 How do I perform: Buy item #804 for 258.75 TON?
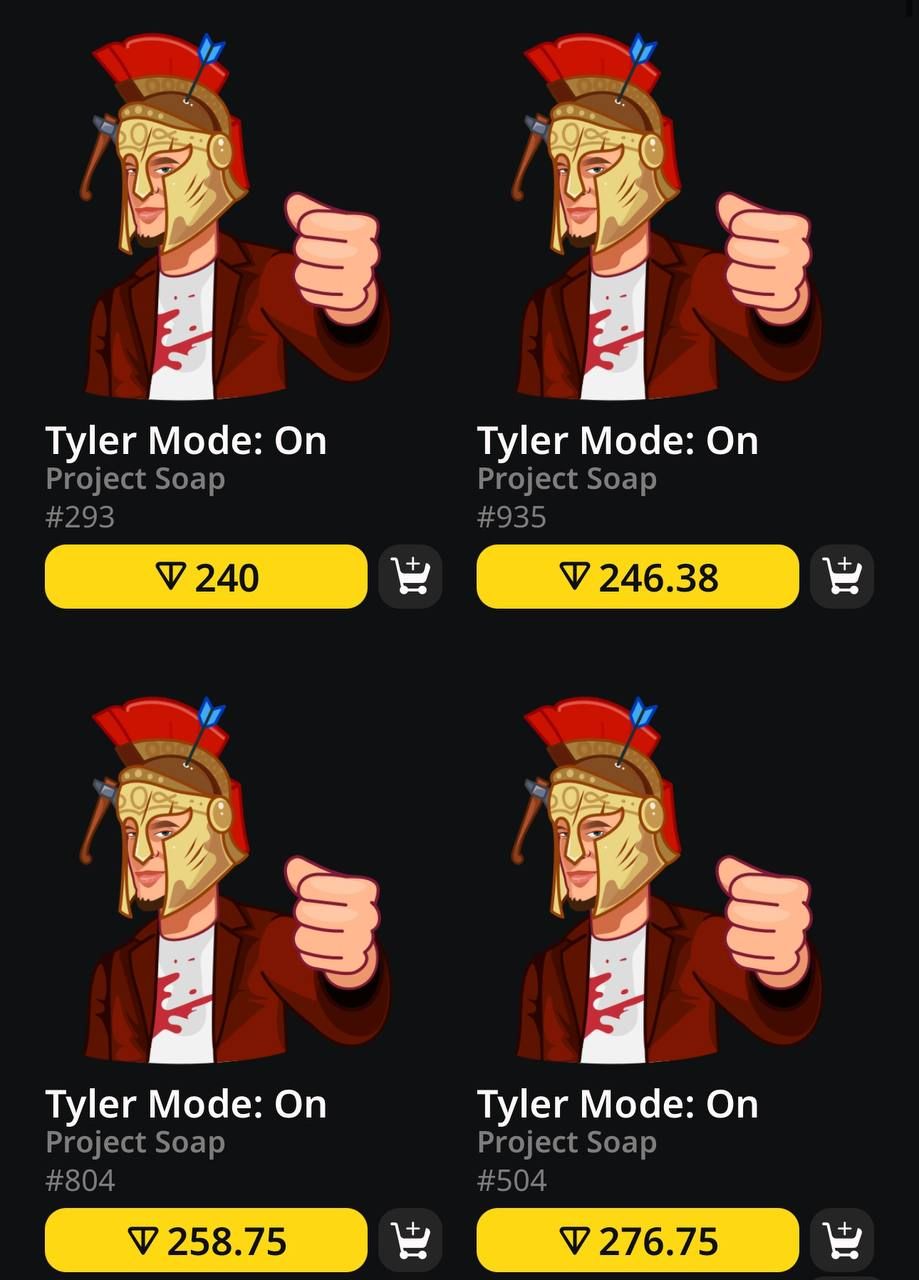point(206,1240)
